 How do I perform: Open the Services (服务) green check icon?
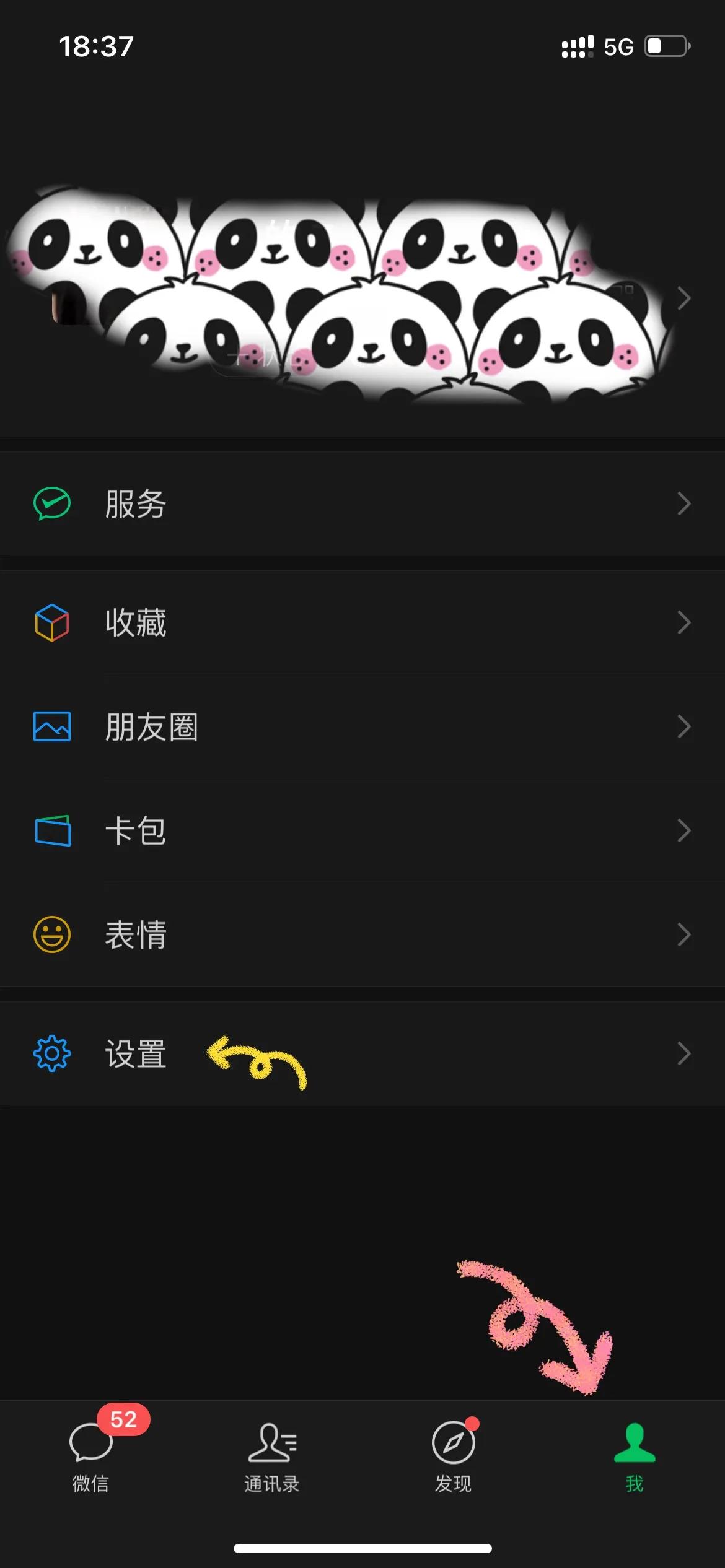[53, 503]
